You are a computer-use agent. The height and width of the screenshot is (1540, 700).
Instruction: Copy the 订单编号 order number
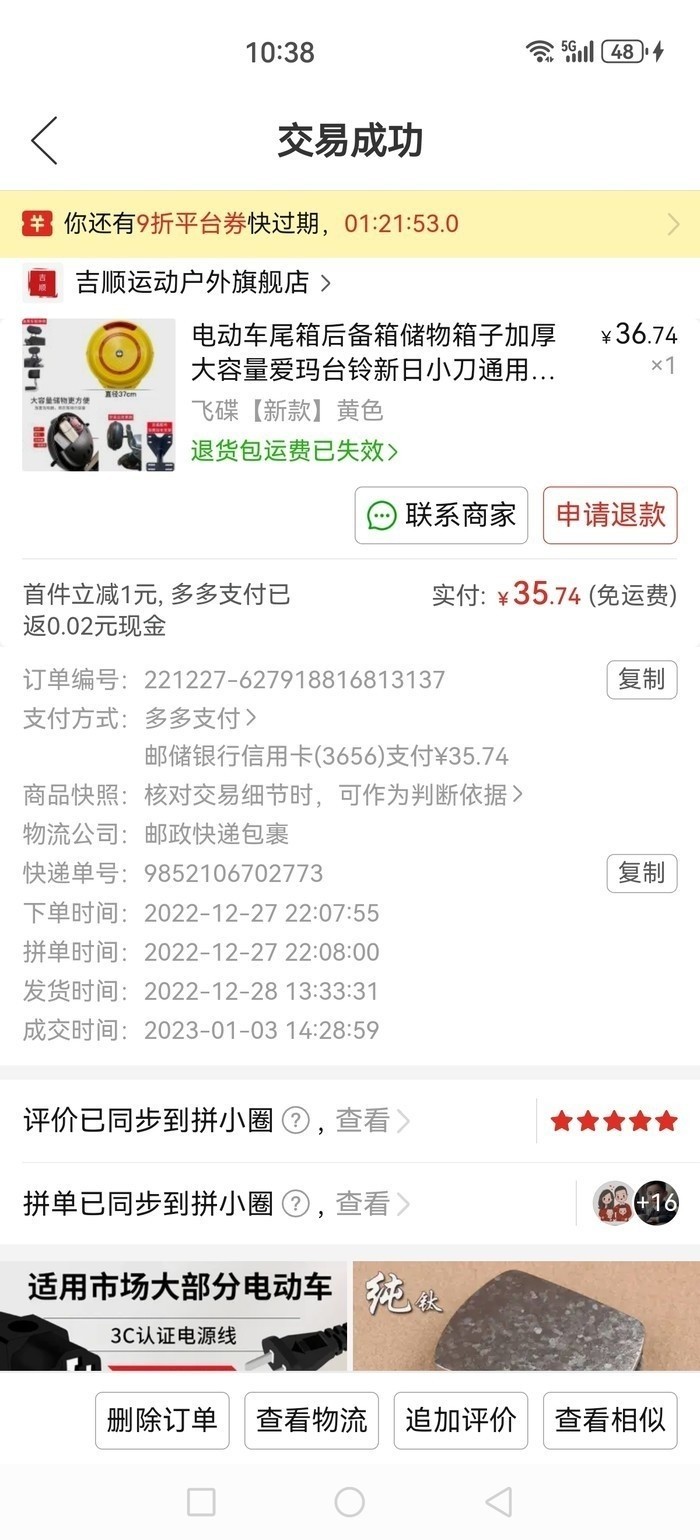pos(641,680)
